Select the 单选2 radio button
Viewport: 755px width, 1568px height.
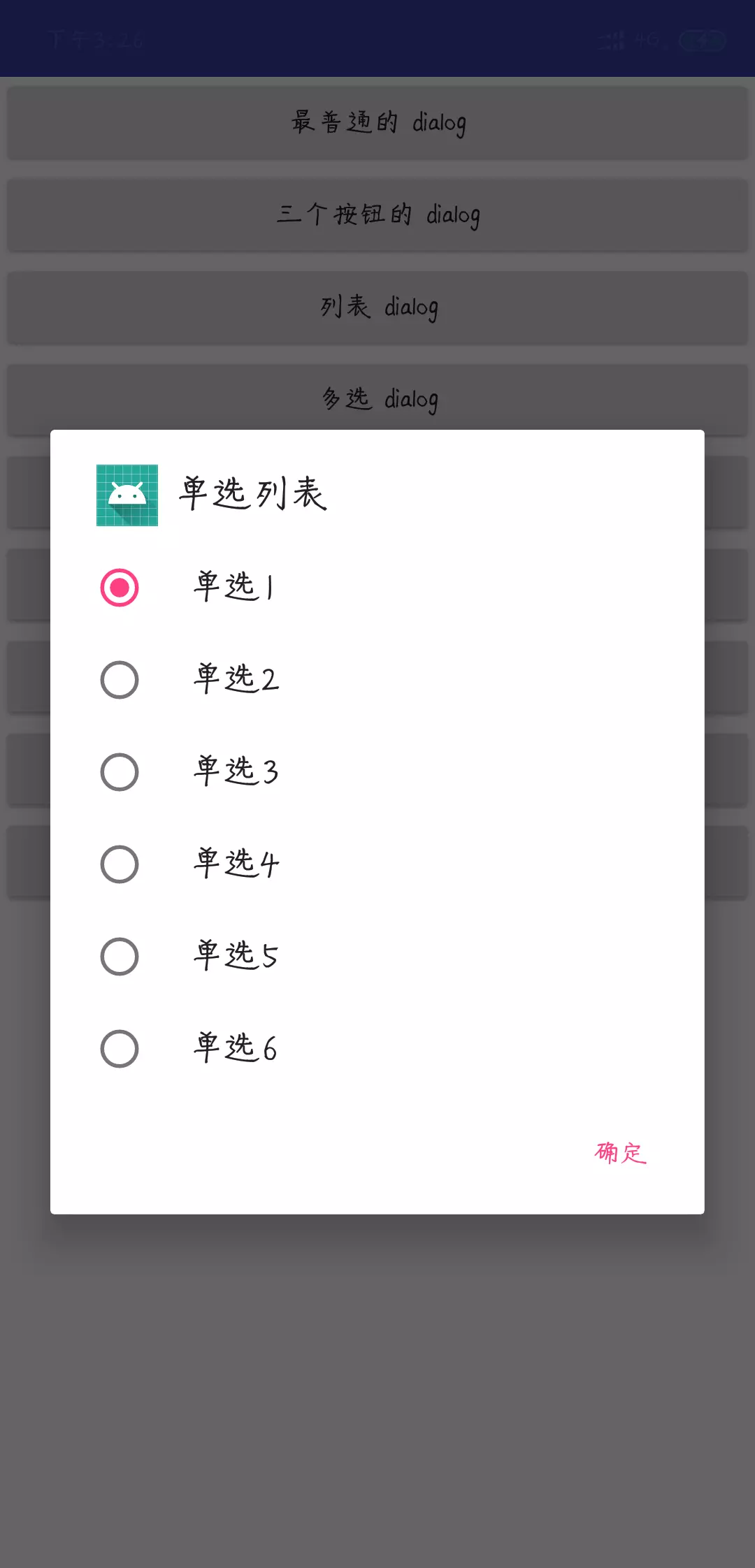point(119,678)
